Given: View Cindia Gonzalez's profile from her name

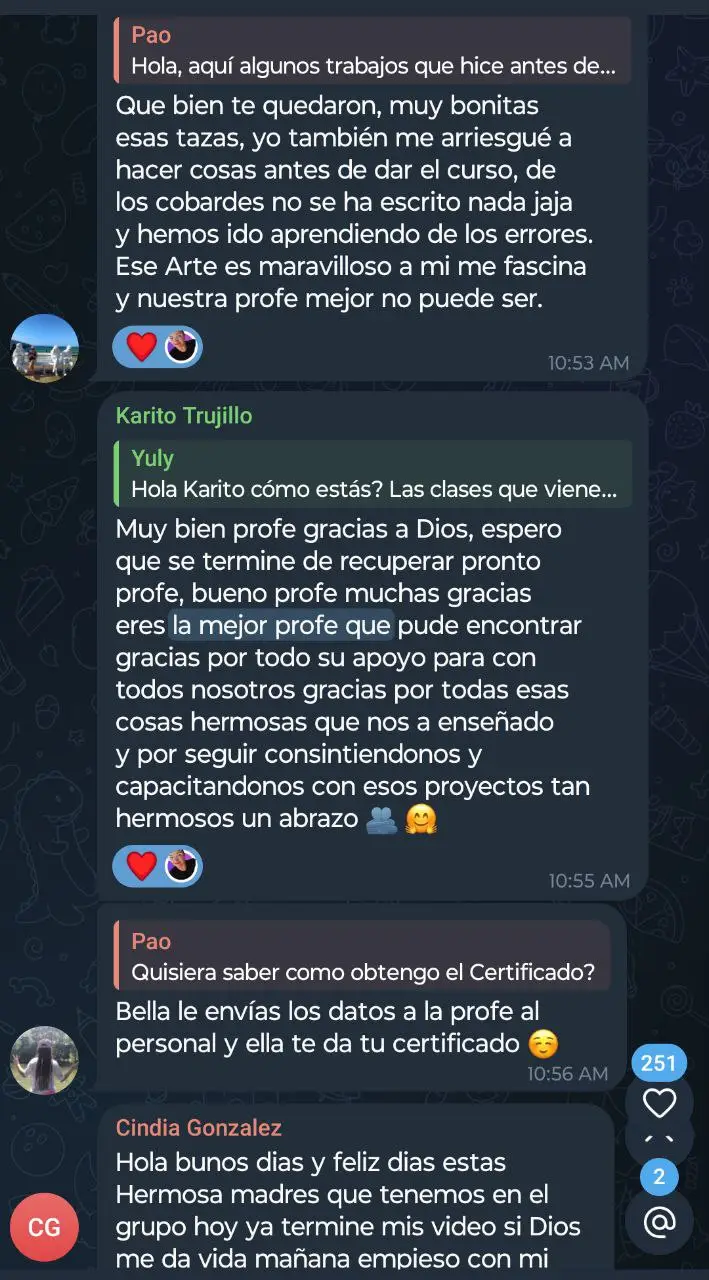Looking at the screenshot, I should click(198, 1127).
